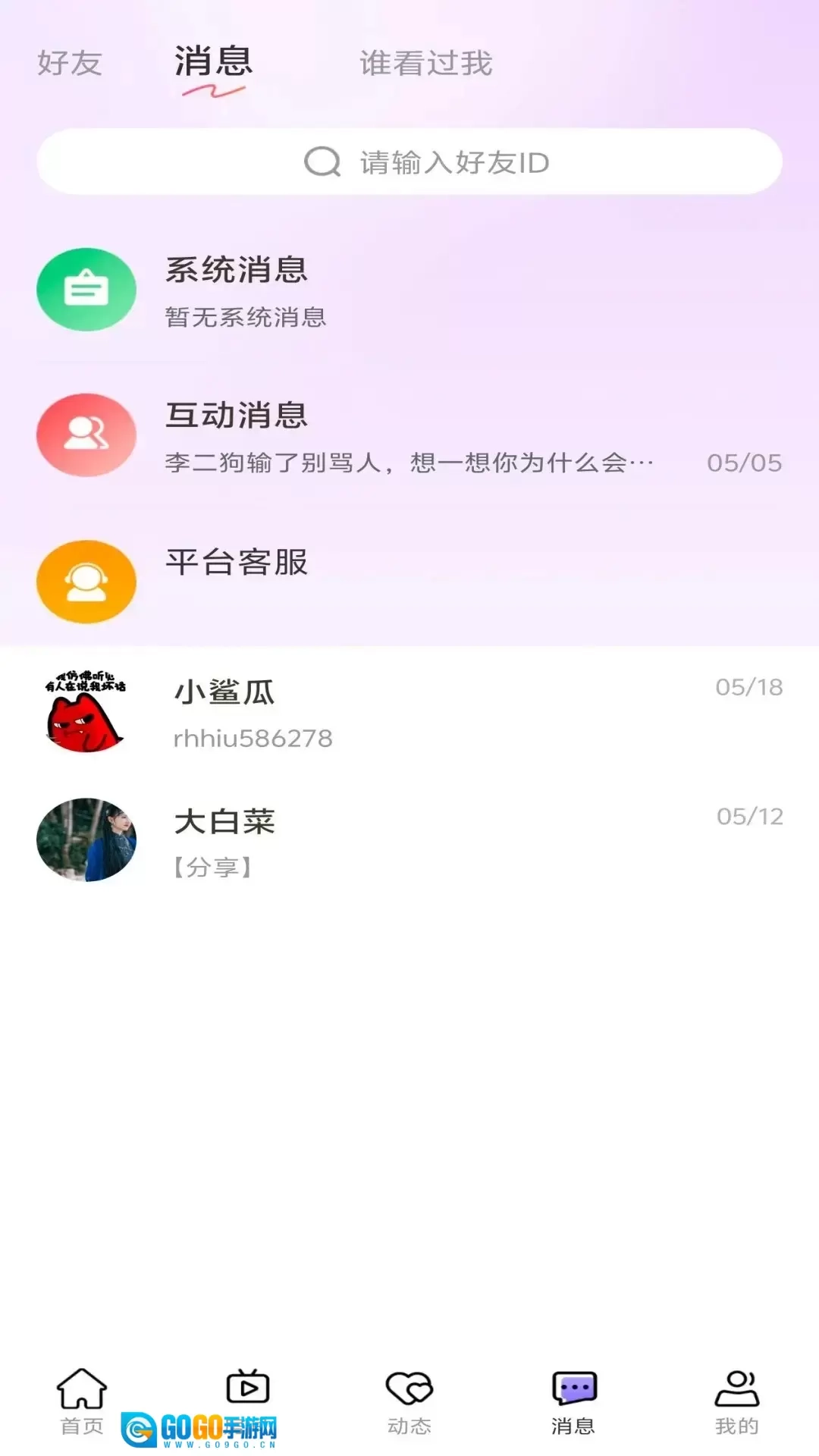Switch to the 好友 tab
This screenshot has width=819, height=1456.
tap(70, 64)
